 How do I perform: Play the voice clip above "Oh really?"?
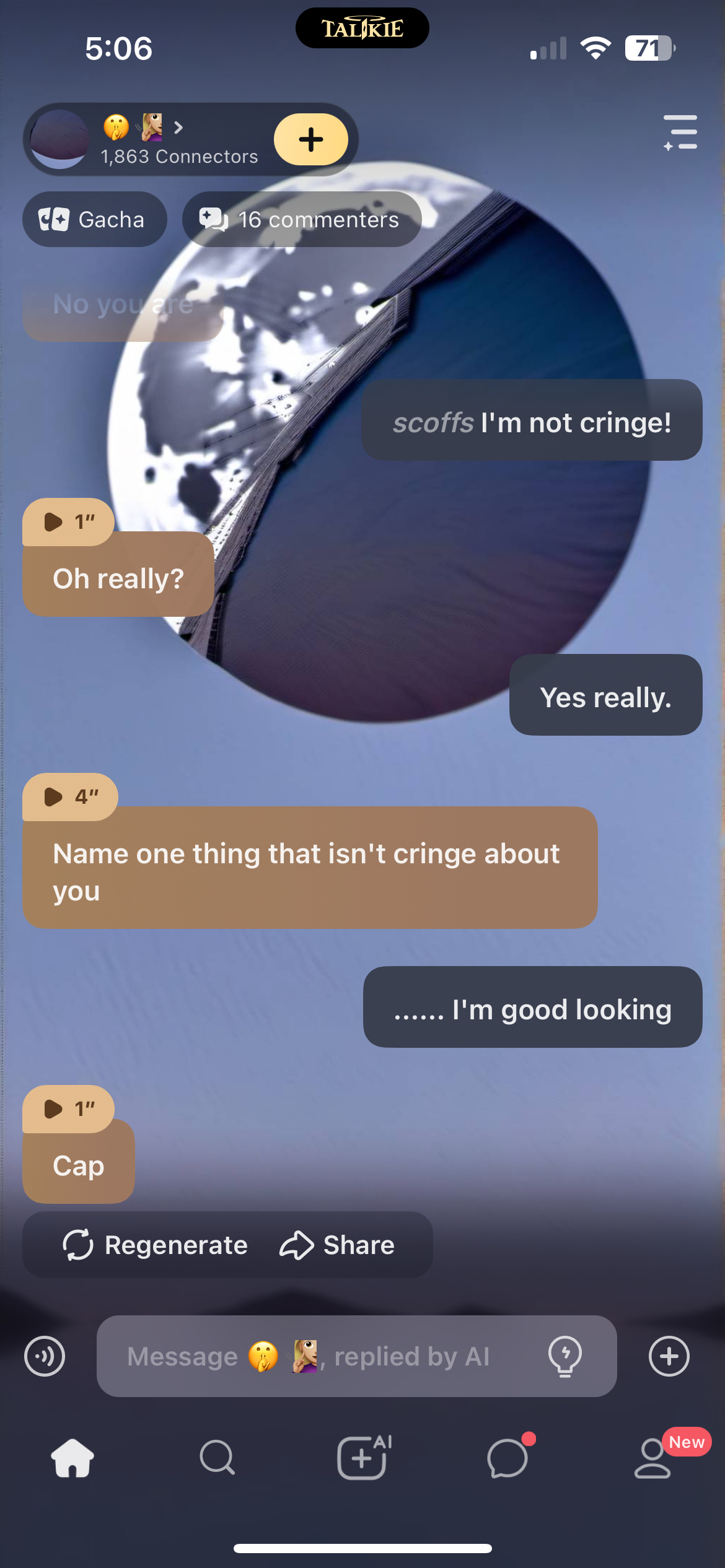[x=68, y=522]
